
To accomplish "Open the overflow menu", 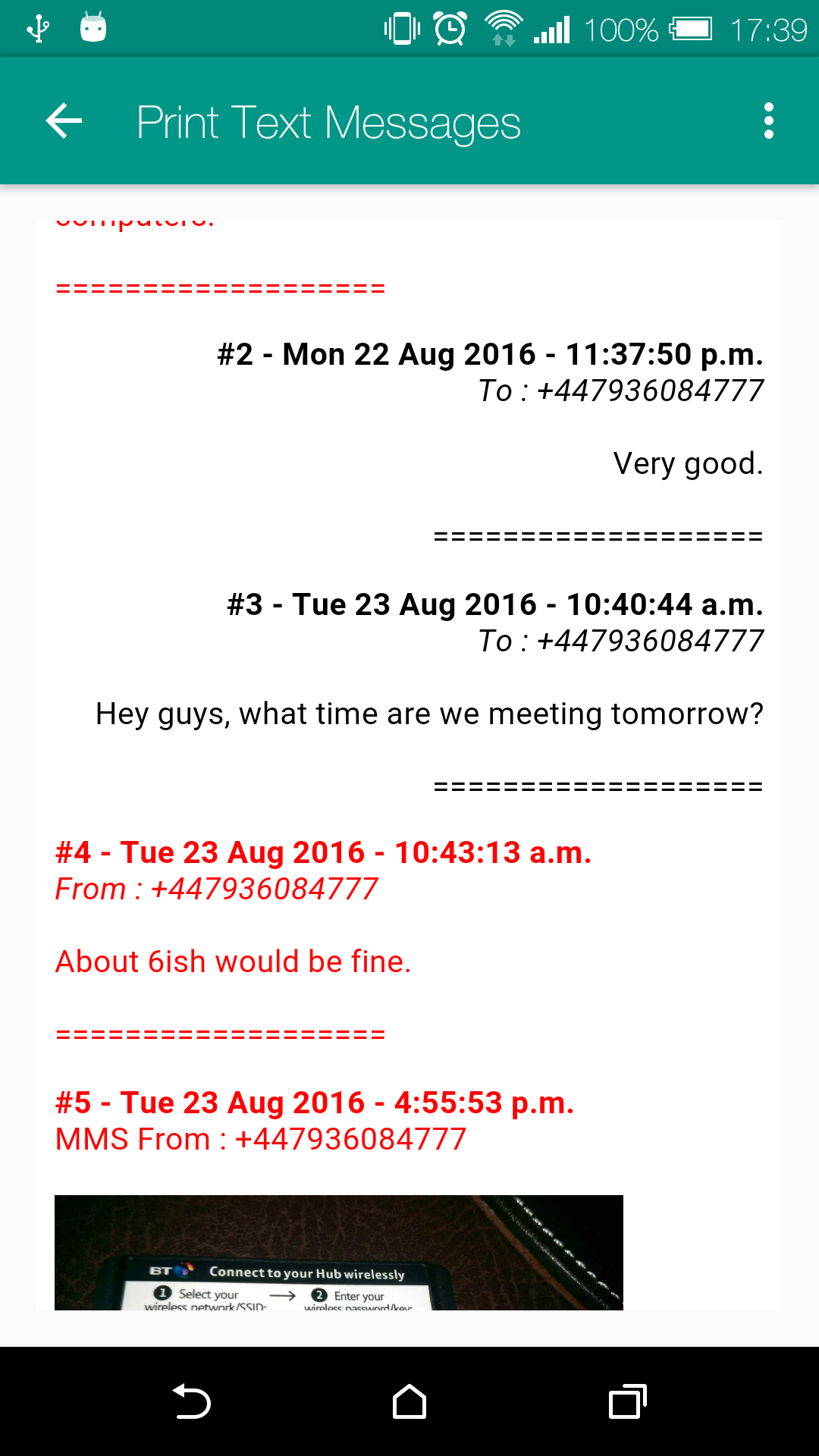I will coord(768,121).
